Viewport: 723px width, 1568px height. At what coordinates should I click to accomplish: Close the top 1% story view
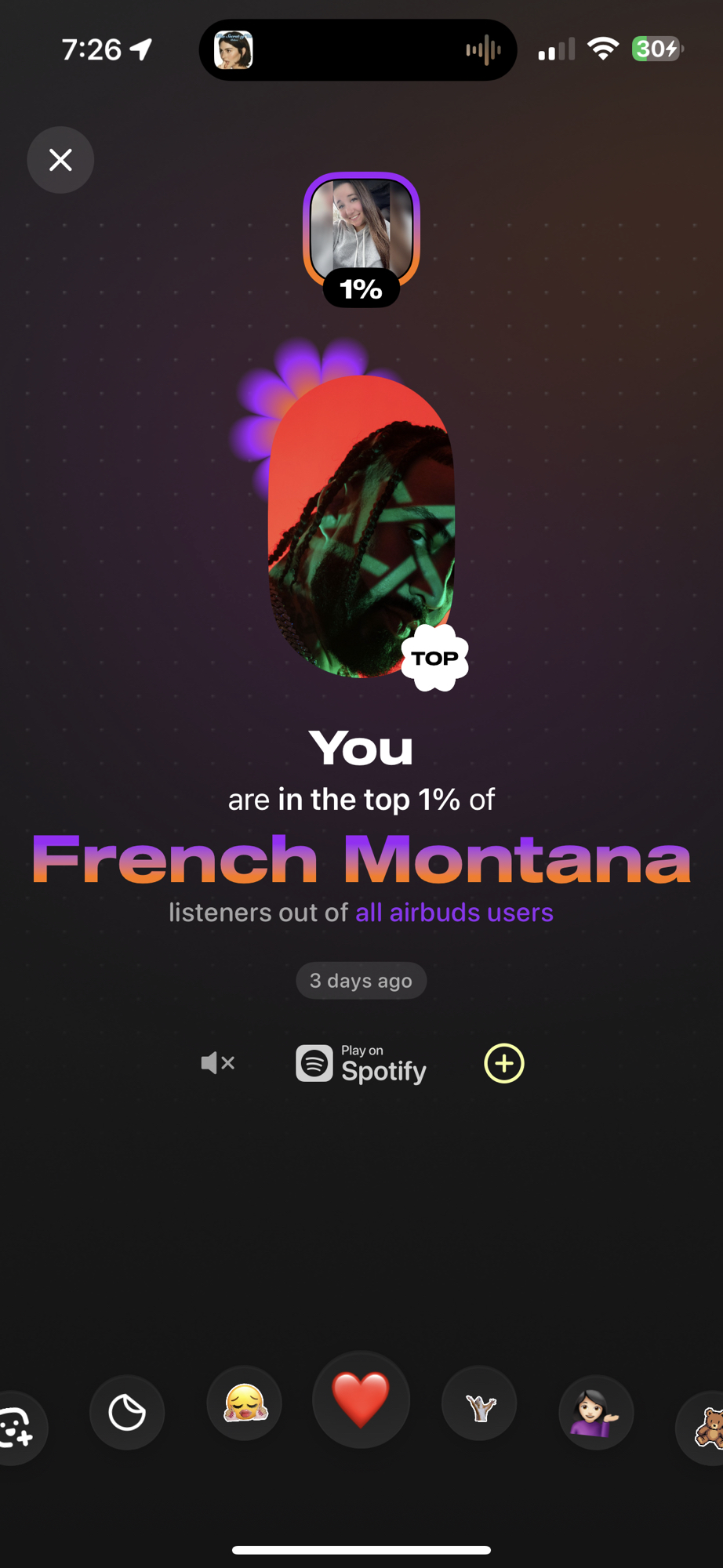[x=60, y=160]
